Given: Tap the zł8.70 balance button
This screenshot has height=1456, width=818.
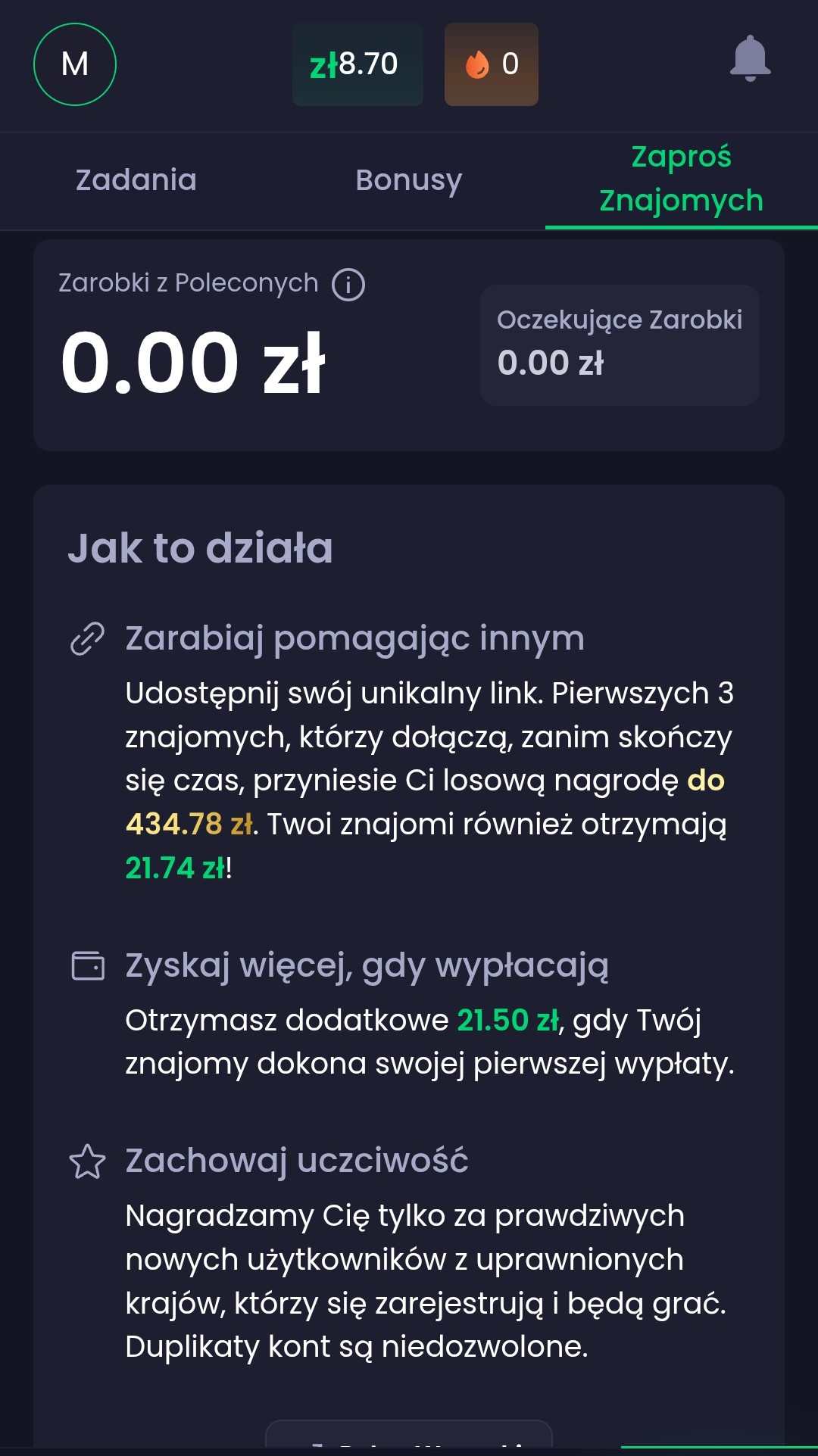Looking at the screenshot, I should [x=357, y=64].
